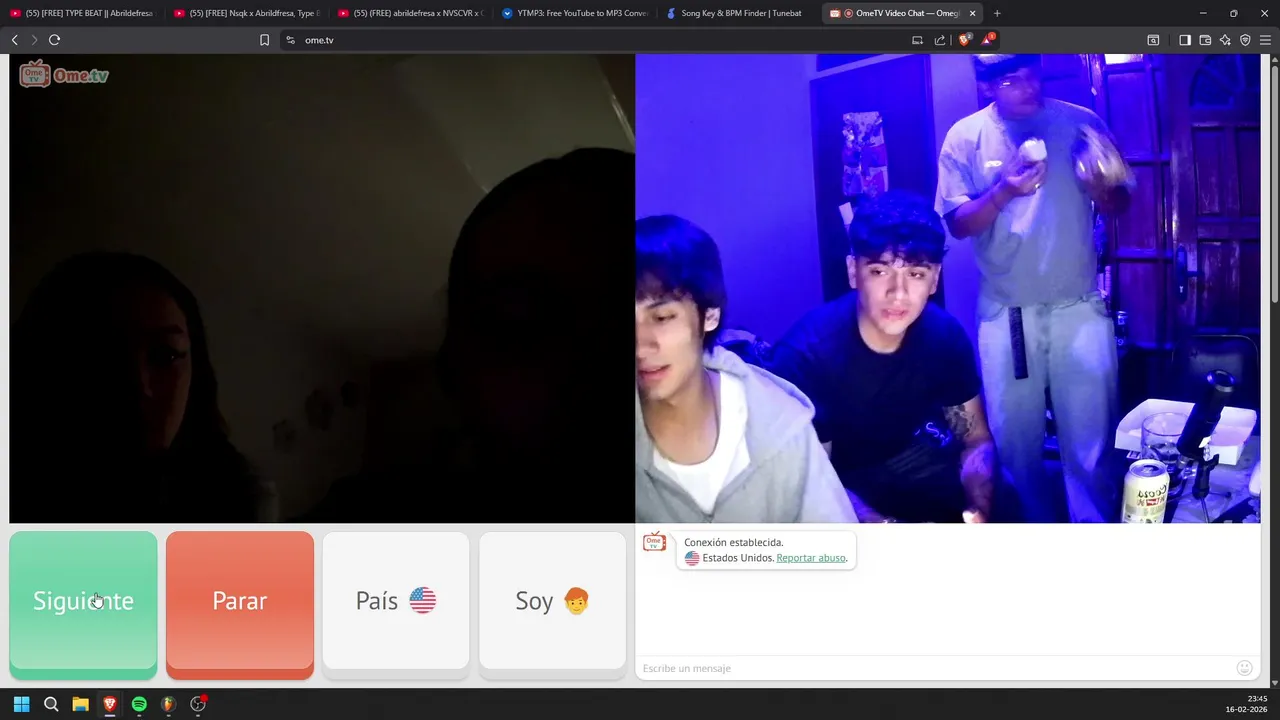This screenshot has height=720, width=1280.
Task: Open Spotify from the taskbar
Action: coord(139,704)
